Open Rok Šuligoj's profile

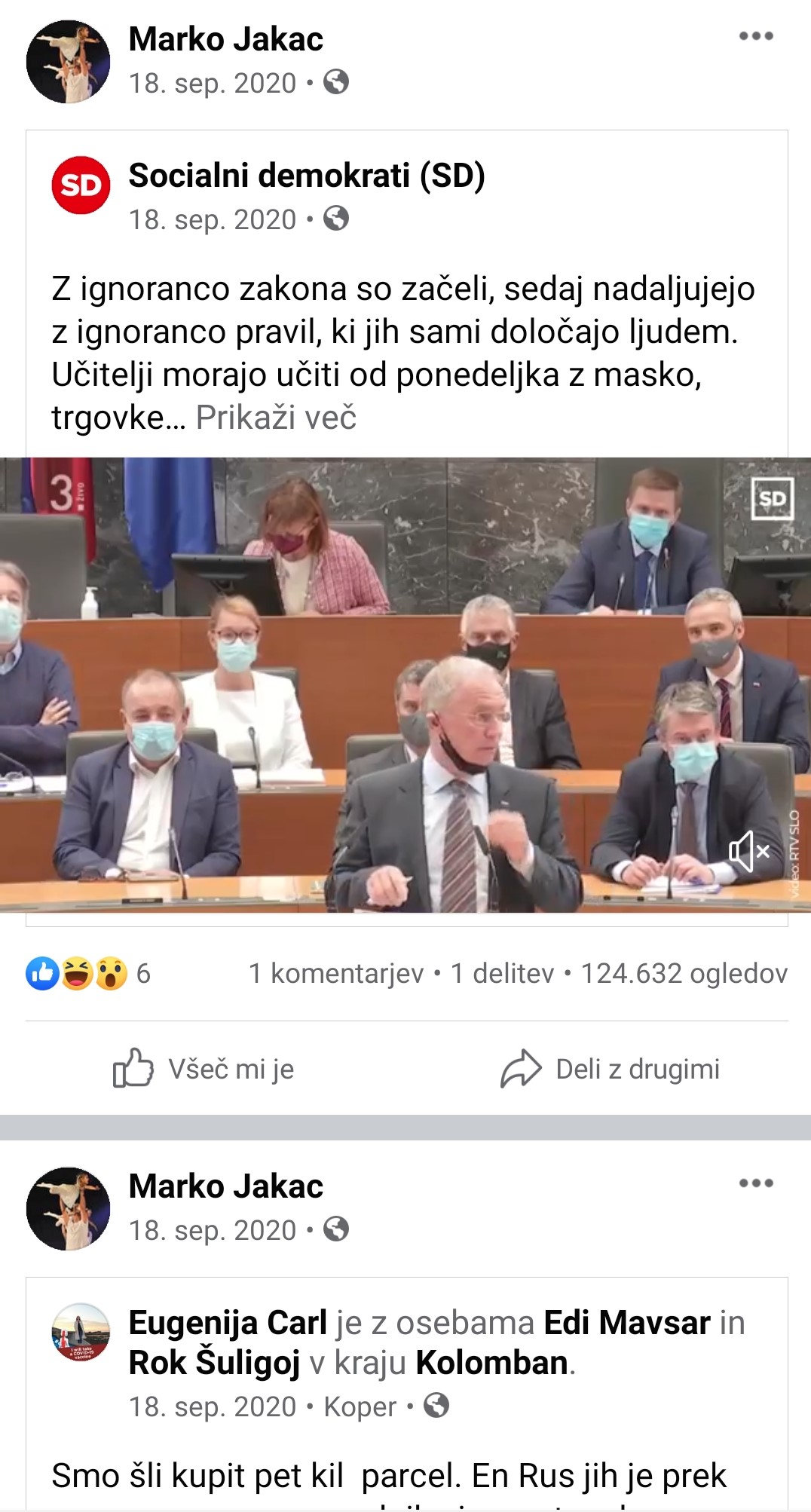click(214, 1363)
